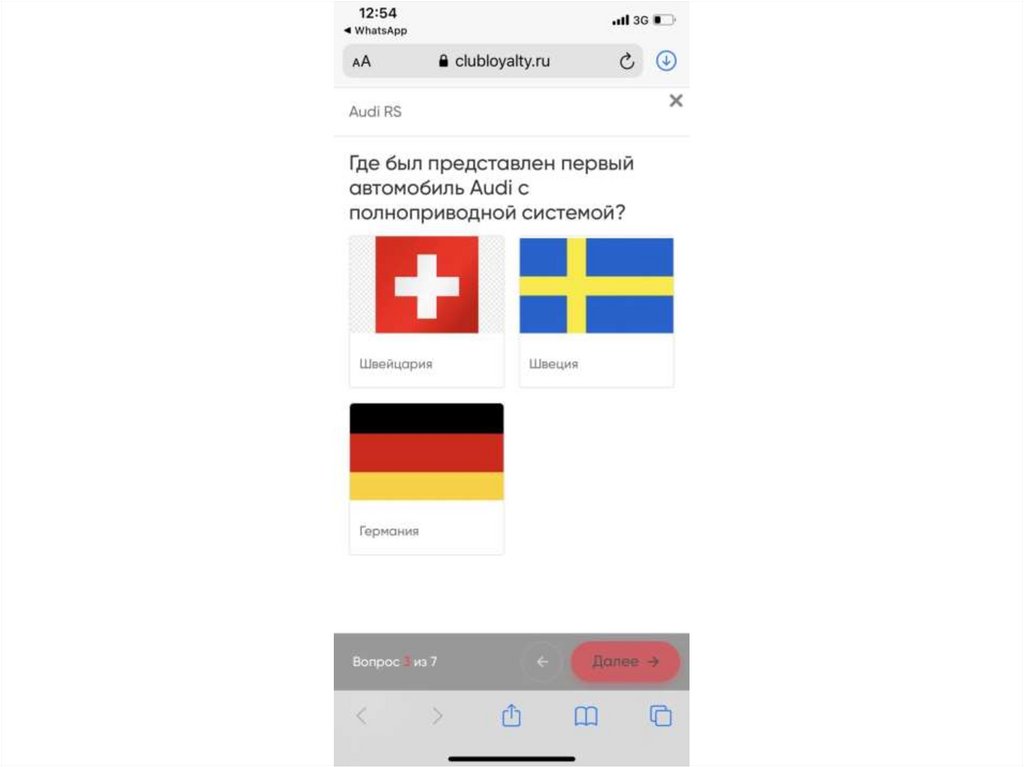1024x767 pixels.
Task: Select the Швейцария answer card
Action: click(426, 311)
